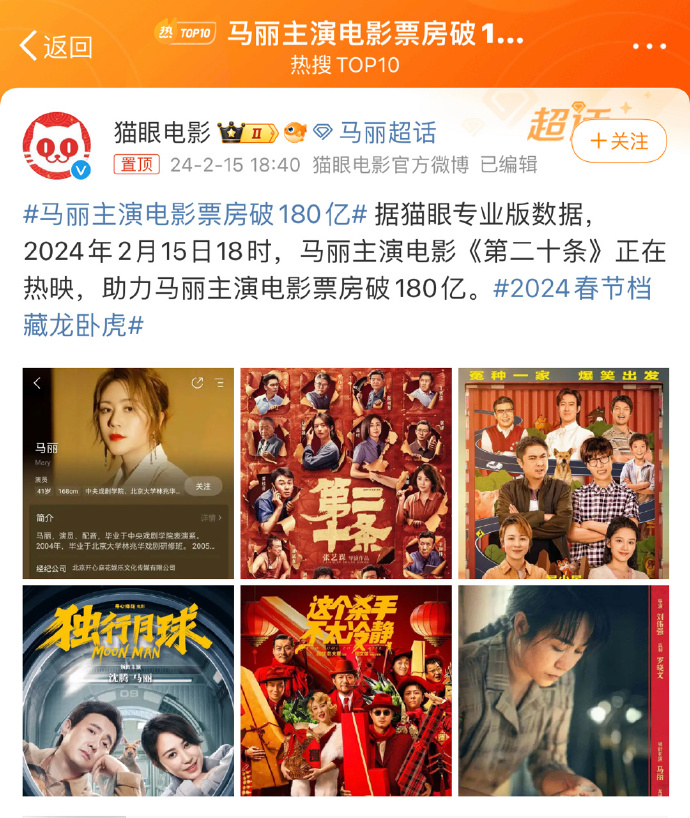View the 马丽 profile screenshot image
Screen dimensions: 690x818
point(128,473)
